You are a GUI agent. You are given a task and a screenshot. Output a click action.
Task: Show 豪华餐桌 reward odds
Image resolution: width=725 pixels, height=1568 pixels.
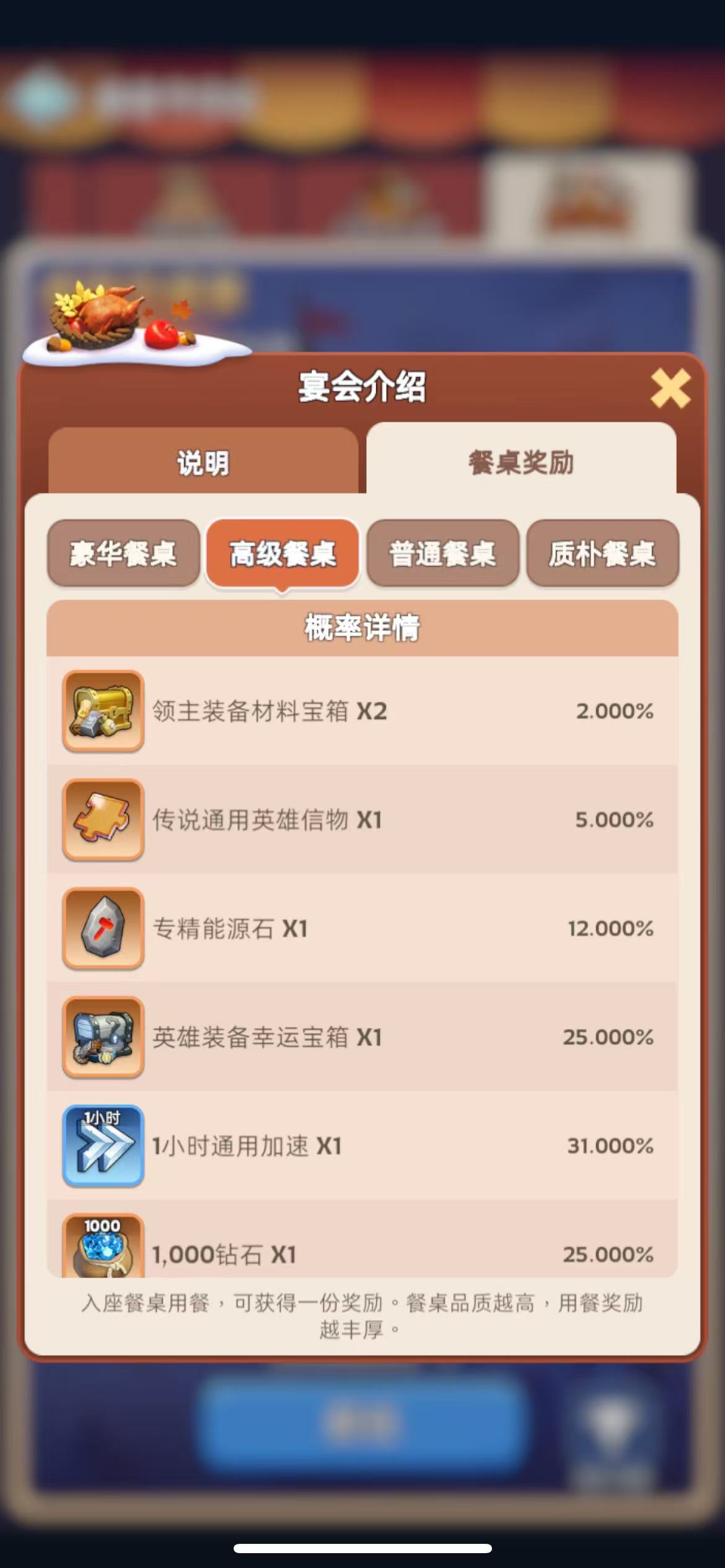coord(123,553)
